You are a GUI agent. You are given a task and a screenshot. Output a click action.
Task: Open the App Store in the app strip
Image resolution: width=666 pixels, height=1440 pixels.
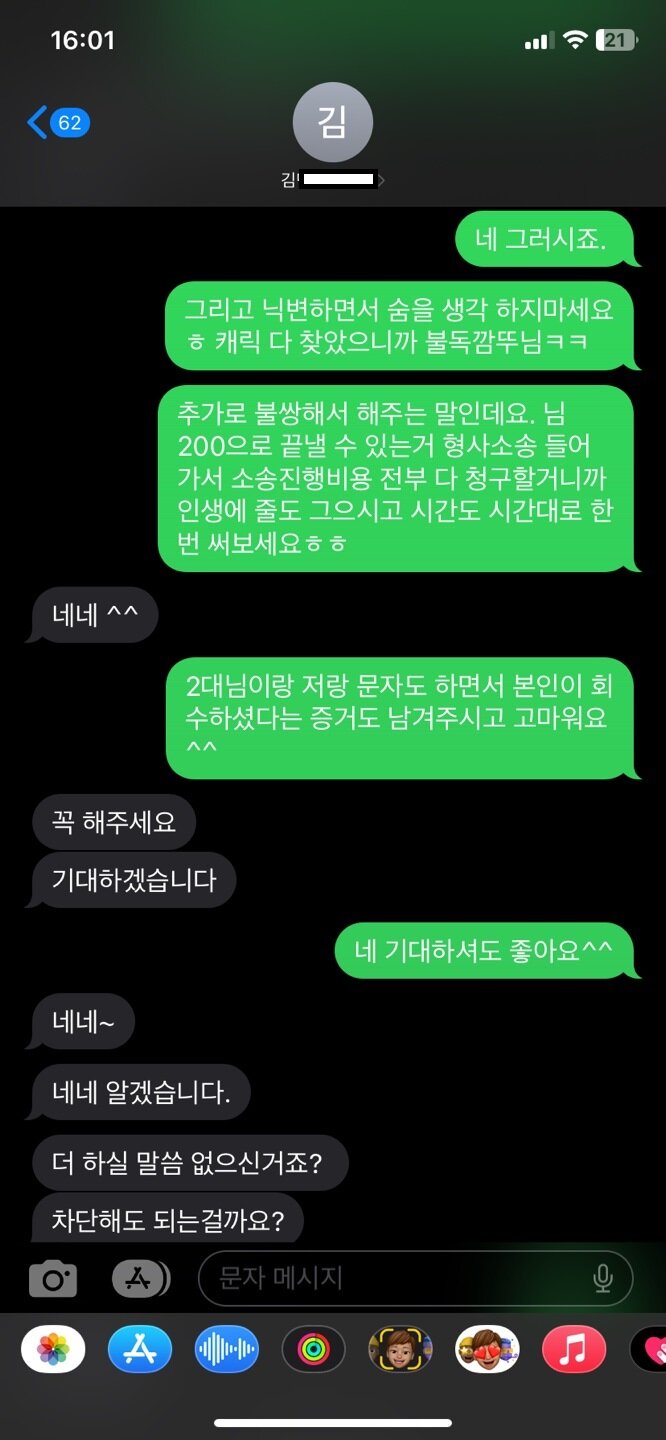pyautogui.click(x=140, y=1350)
